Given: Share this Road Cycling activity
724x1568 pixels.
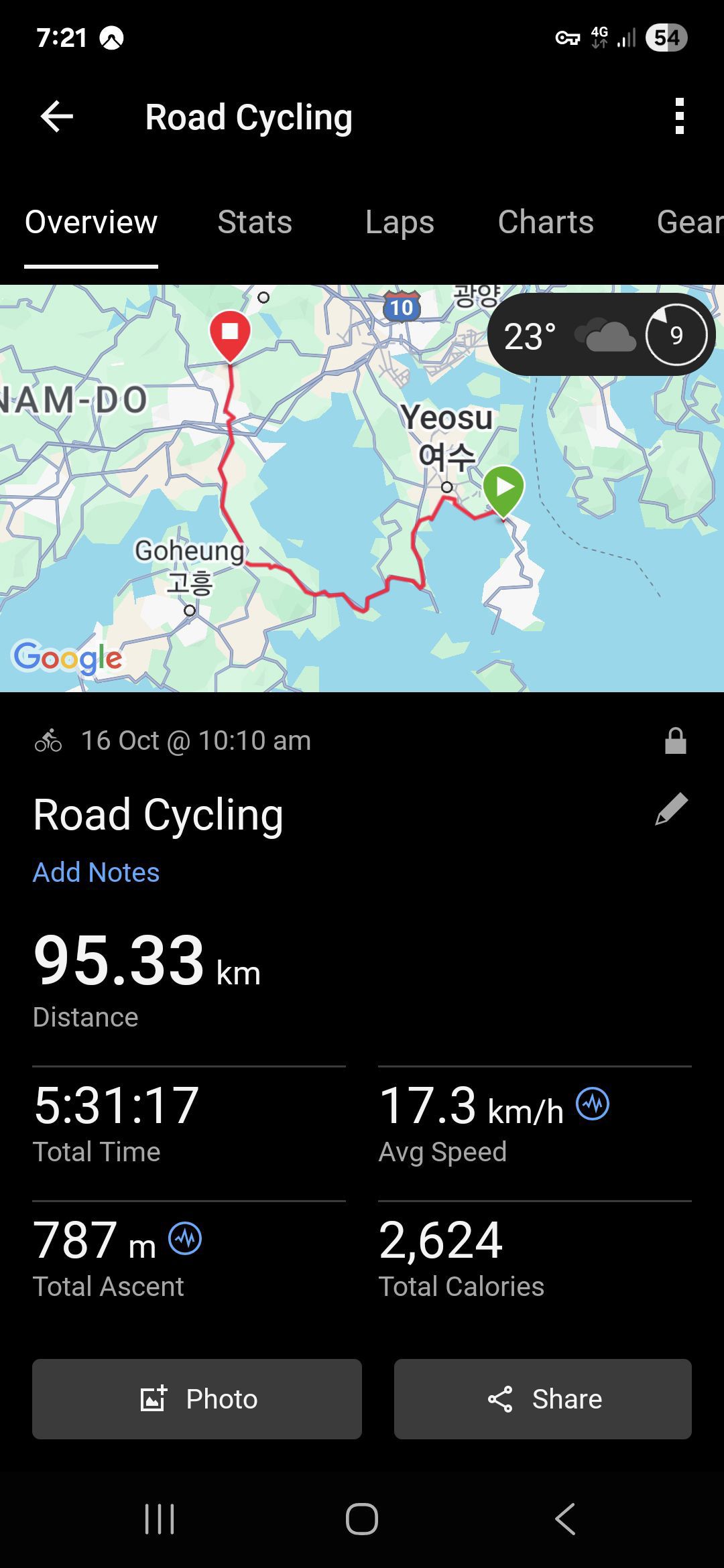Looking at the screenshot, I should (543, 1399).
